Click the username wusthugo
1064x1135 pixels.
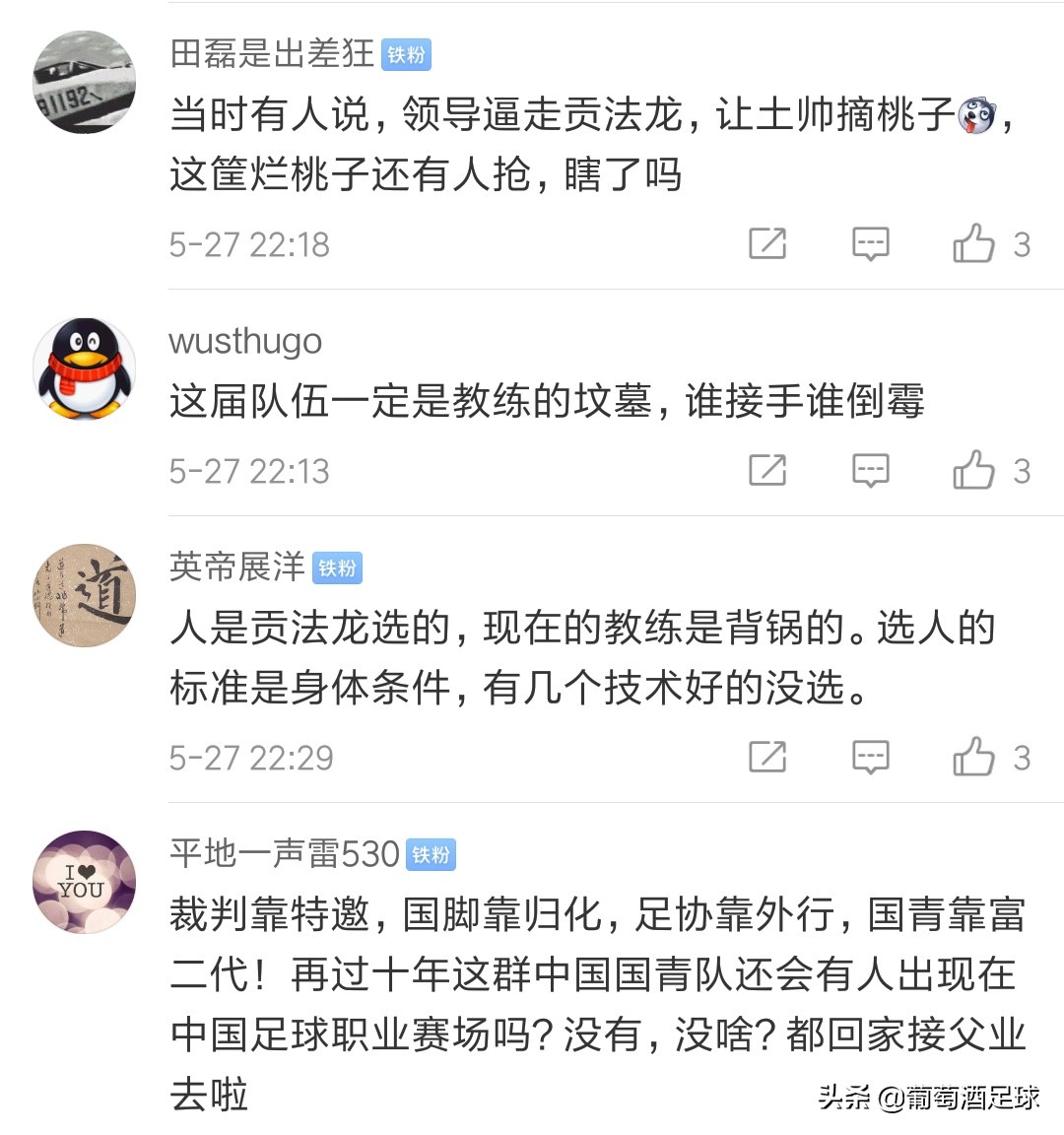[244, 342]
